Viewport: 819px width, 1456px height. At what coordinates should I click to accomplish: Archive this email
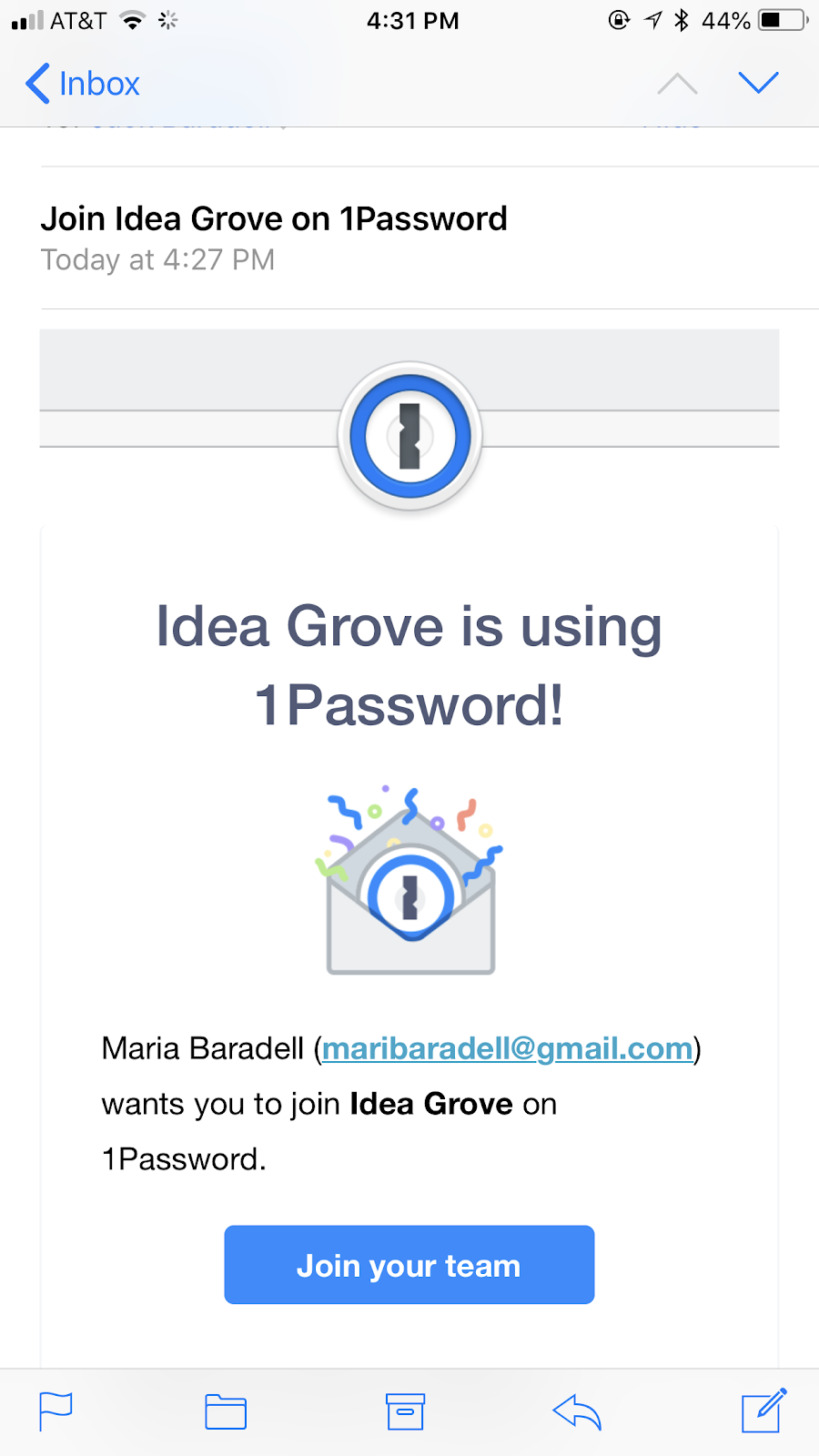[x=405, y=1411]
